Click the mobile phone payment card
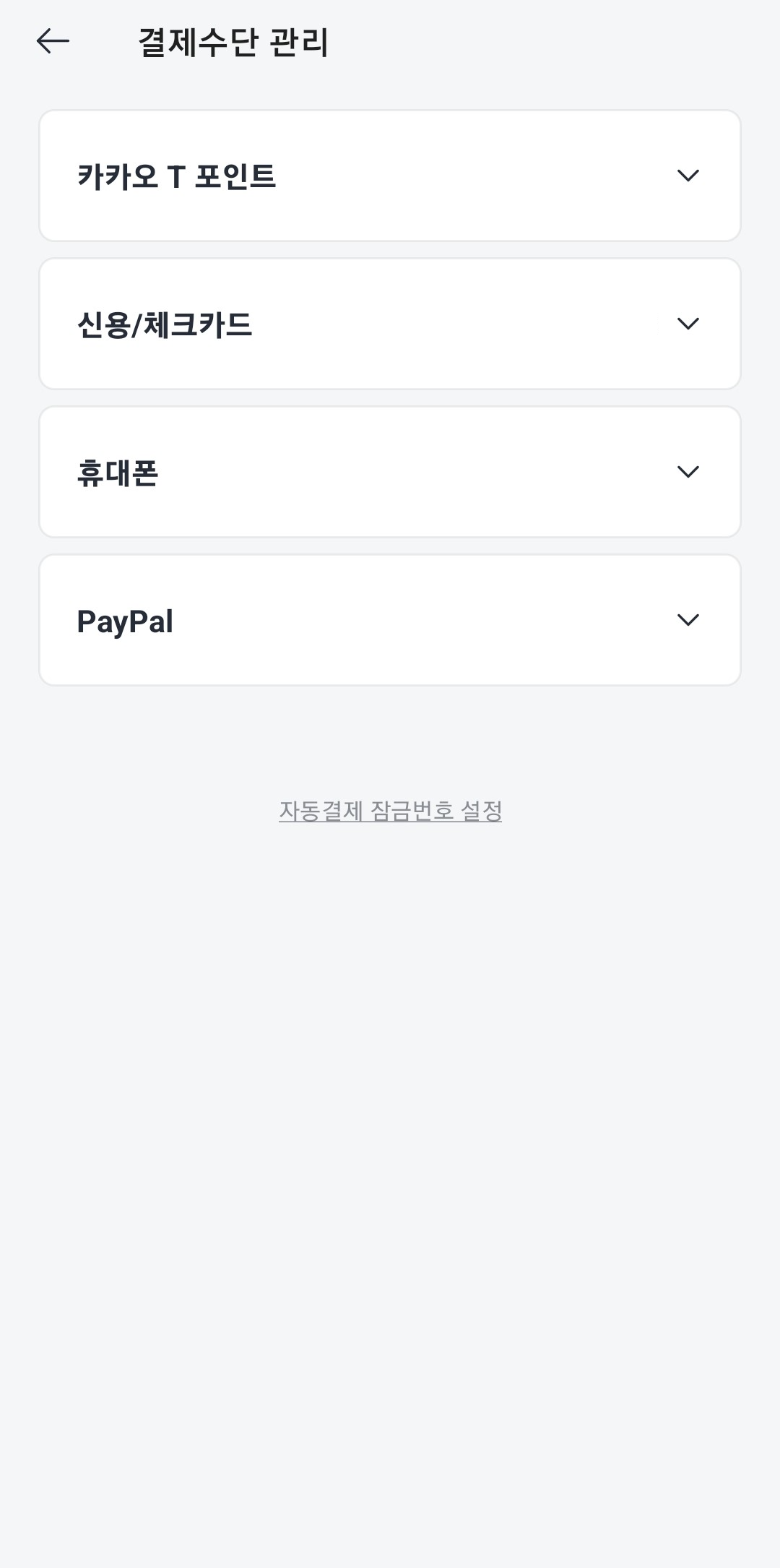 [x=390, y=471]
